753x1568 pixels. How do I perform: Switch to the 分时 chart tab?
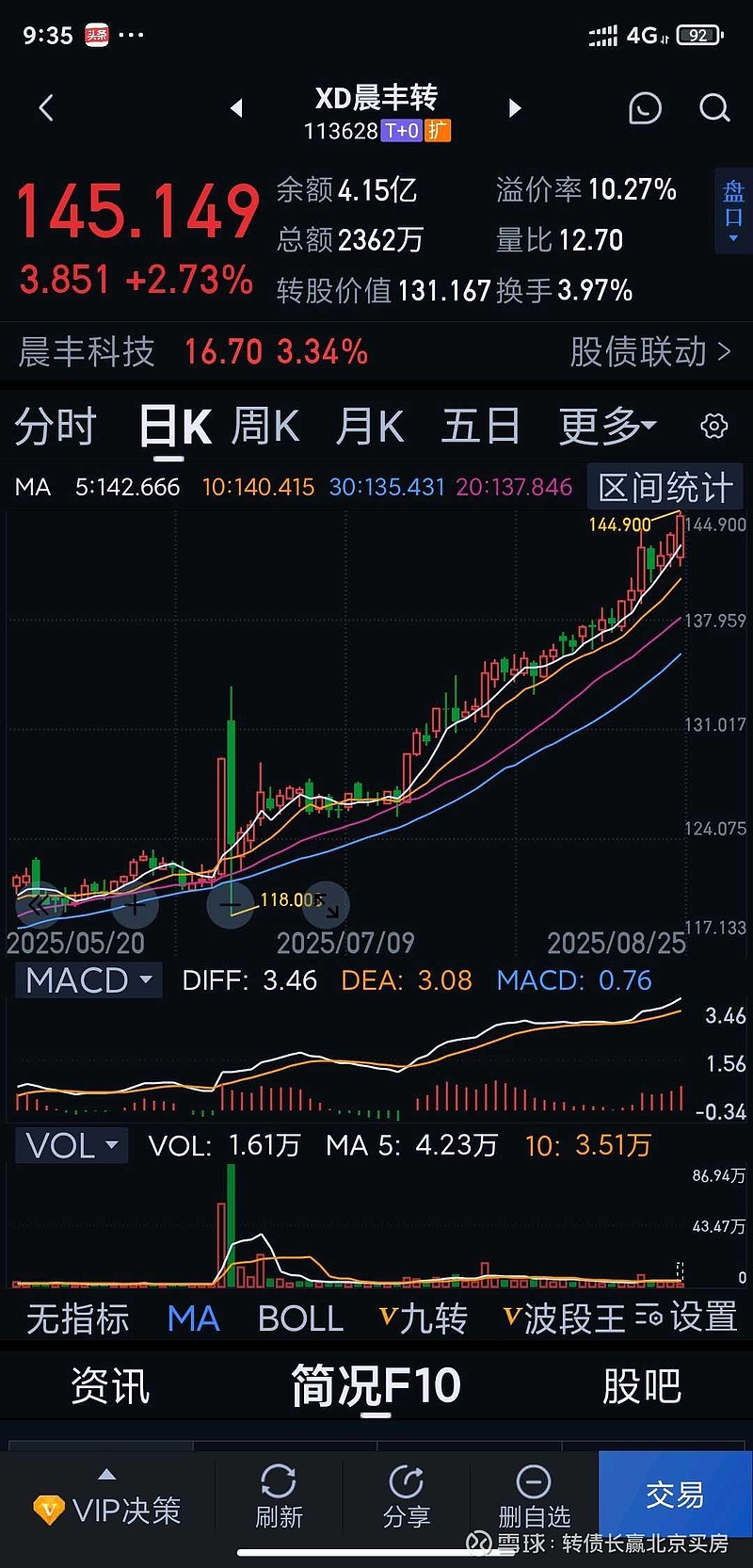click(56, 427)
